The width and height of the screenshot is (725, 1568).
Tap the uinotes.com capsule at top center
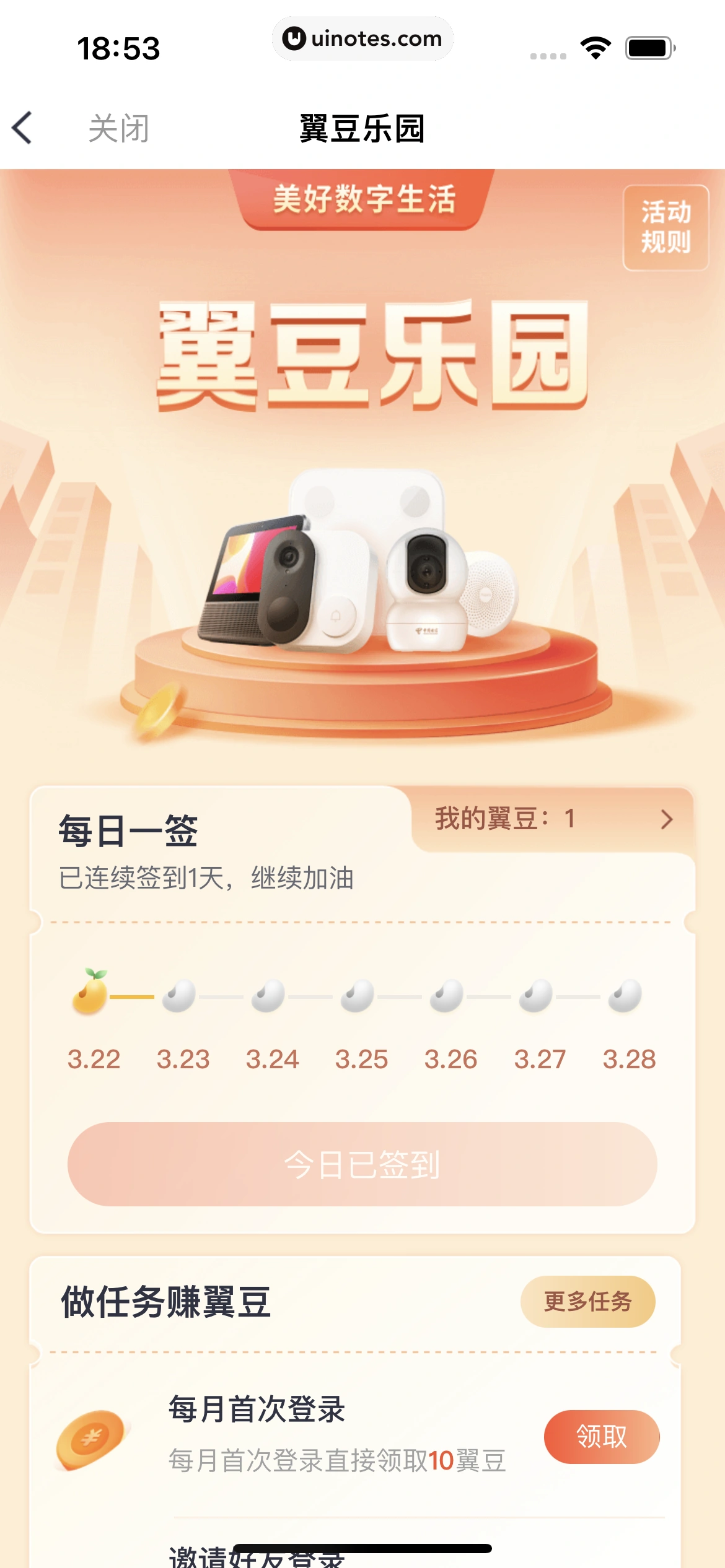tap(362, 38)
